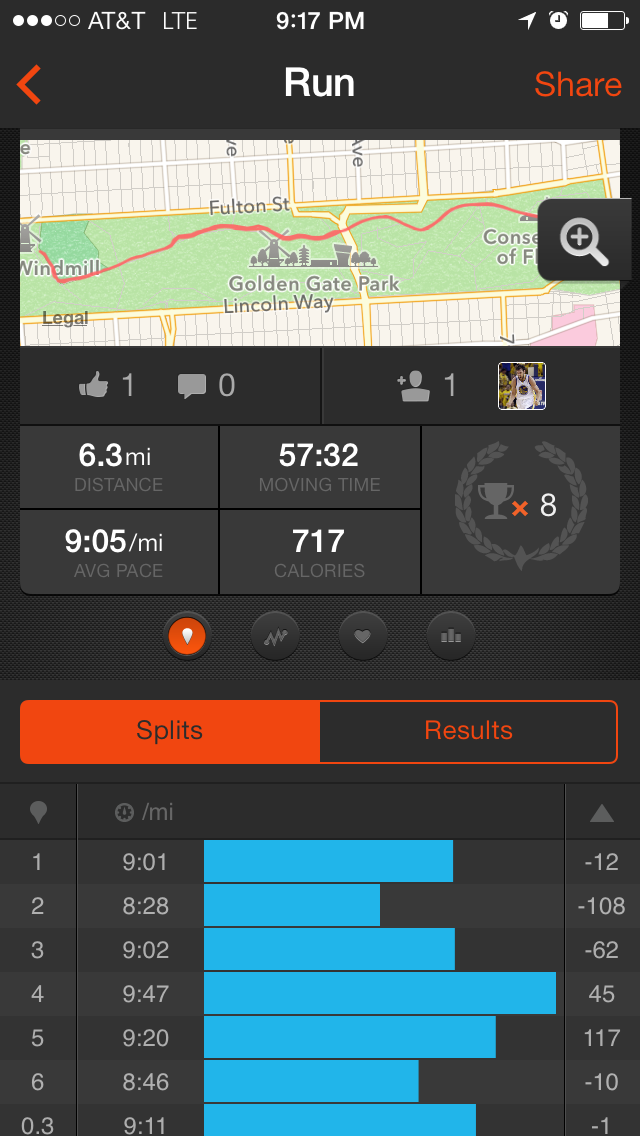View the athlete who joined this run
Image resolution: width=640 pixels, height=1136 pixels.
pos(522,386)
